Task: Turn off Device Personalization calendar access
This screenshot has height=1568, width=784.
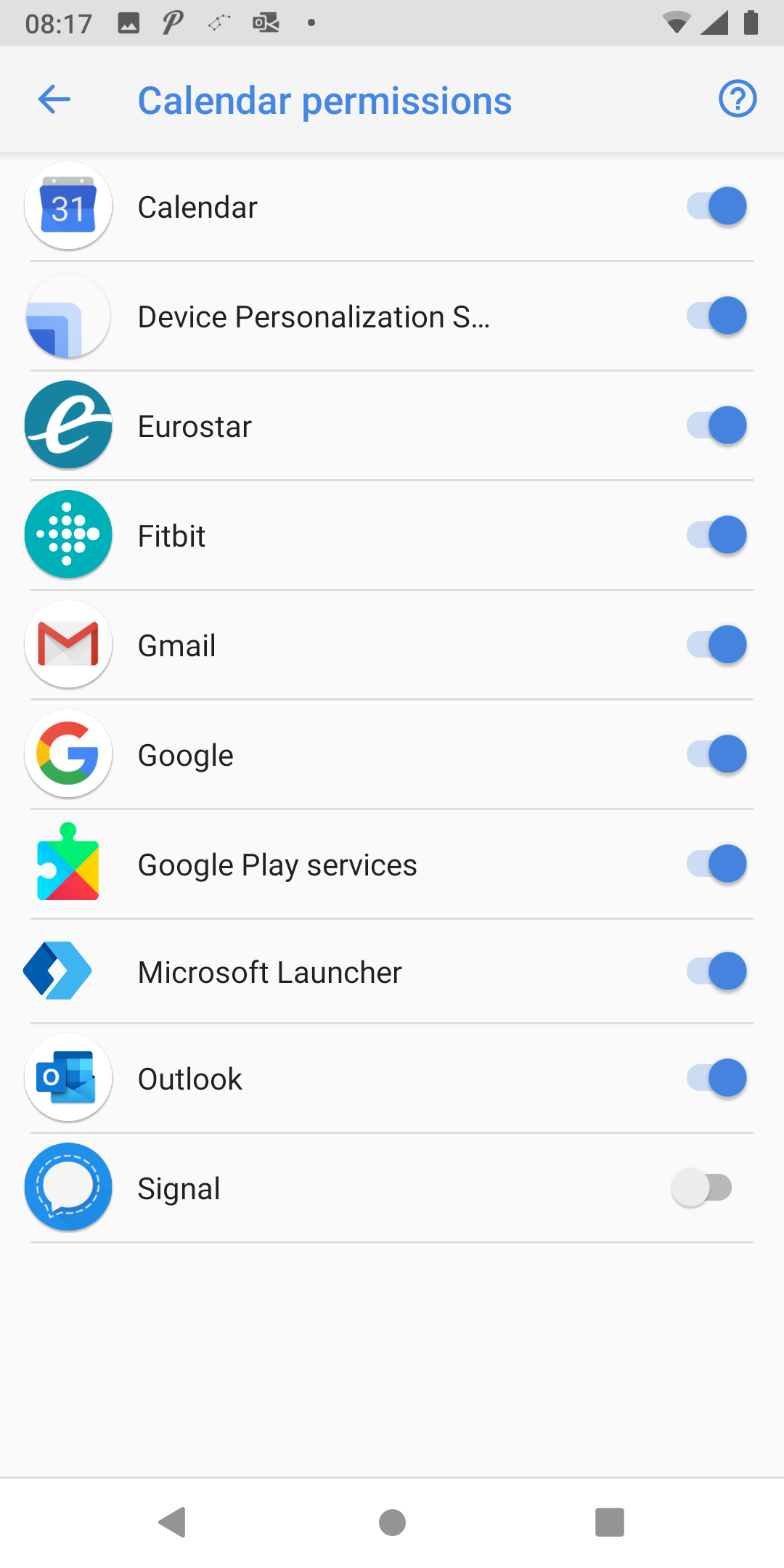Action: [x=716, y=317]
